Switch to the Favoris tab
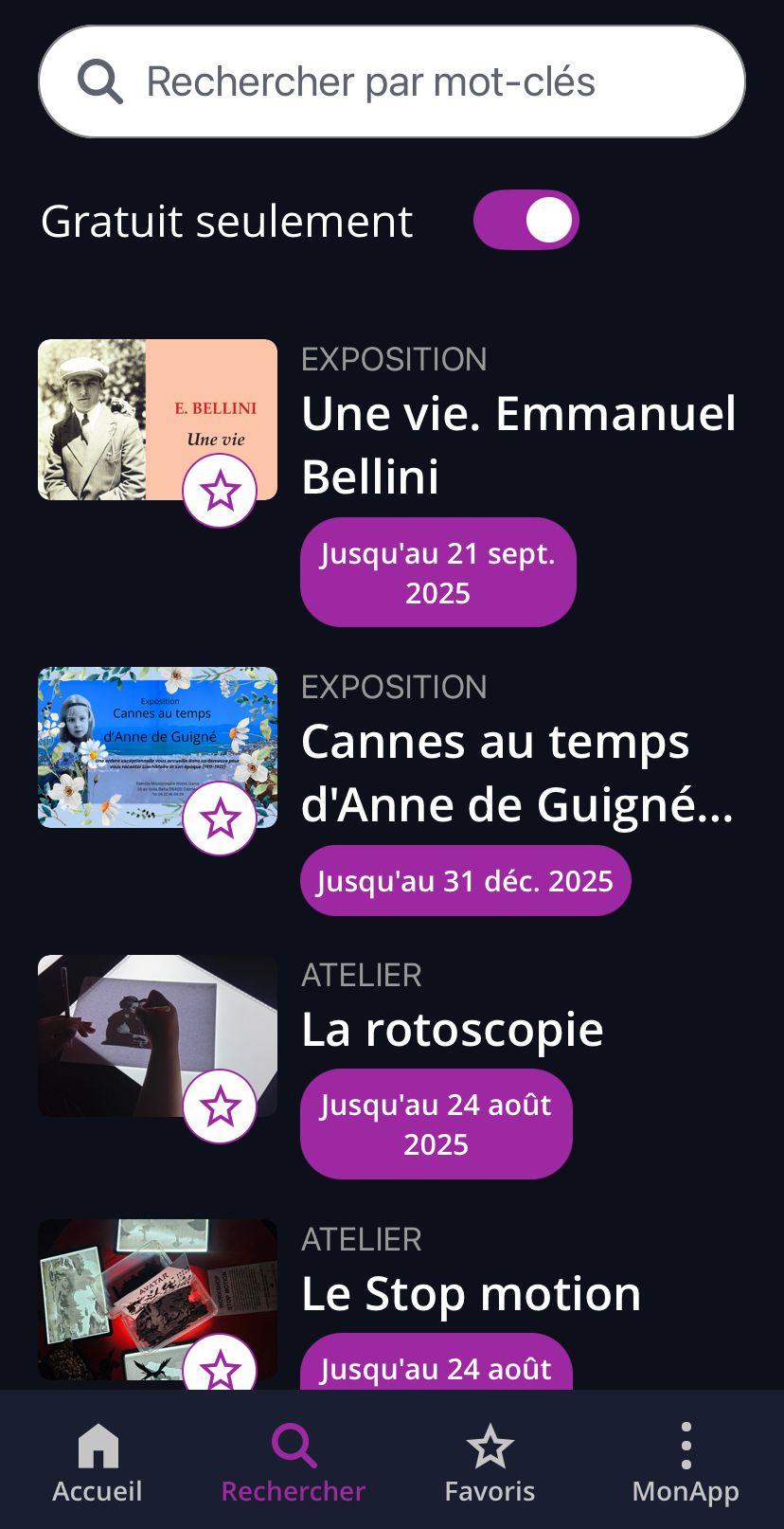 pyautogui.click(x=490, y=1463)
